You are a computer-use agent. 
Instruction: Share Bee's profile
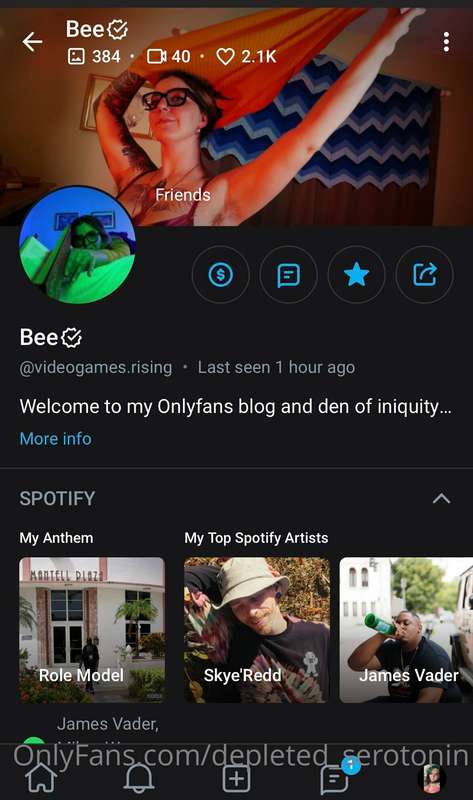tap(425, 275)
